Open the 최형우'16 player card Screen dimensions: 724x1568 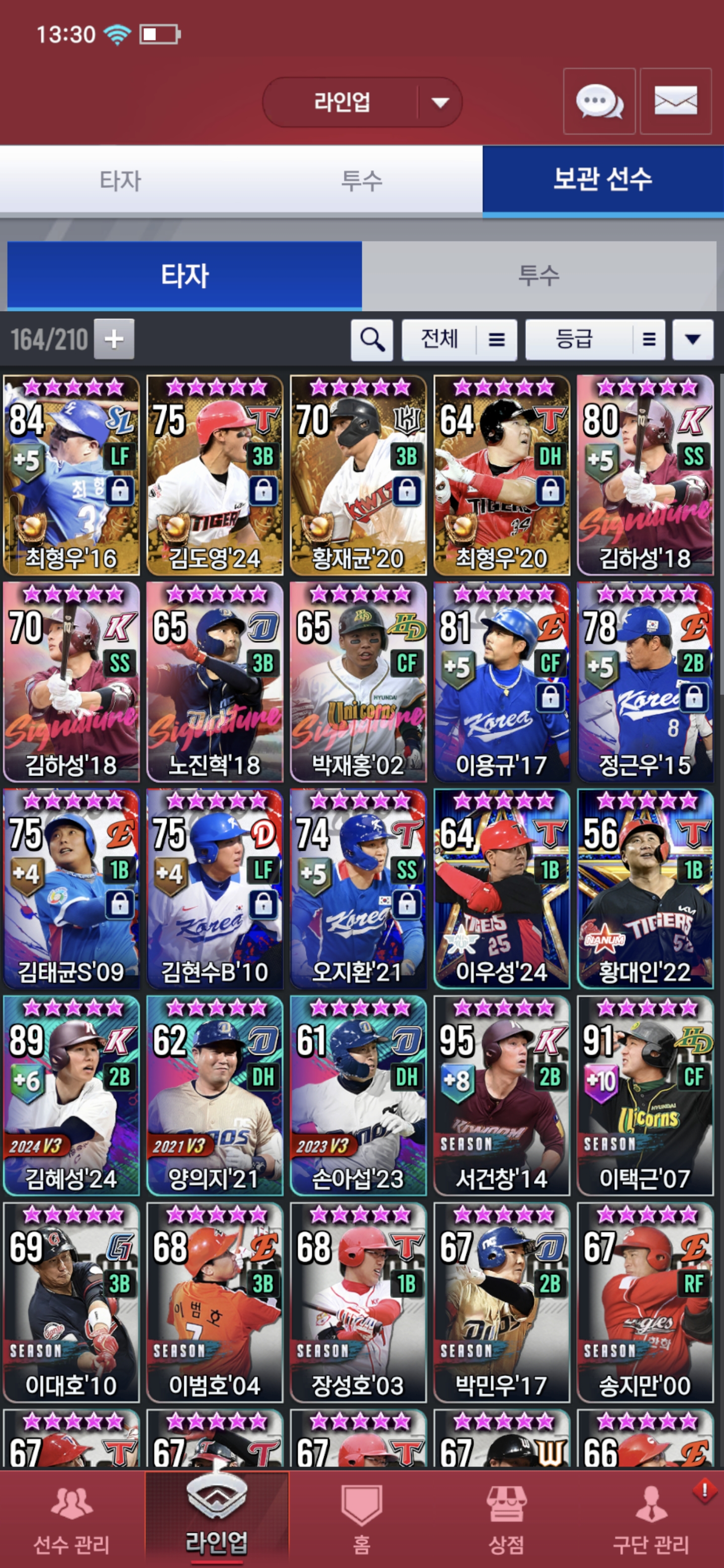tap(71, 475)
